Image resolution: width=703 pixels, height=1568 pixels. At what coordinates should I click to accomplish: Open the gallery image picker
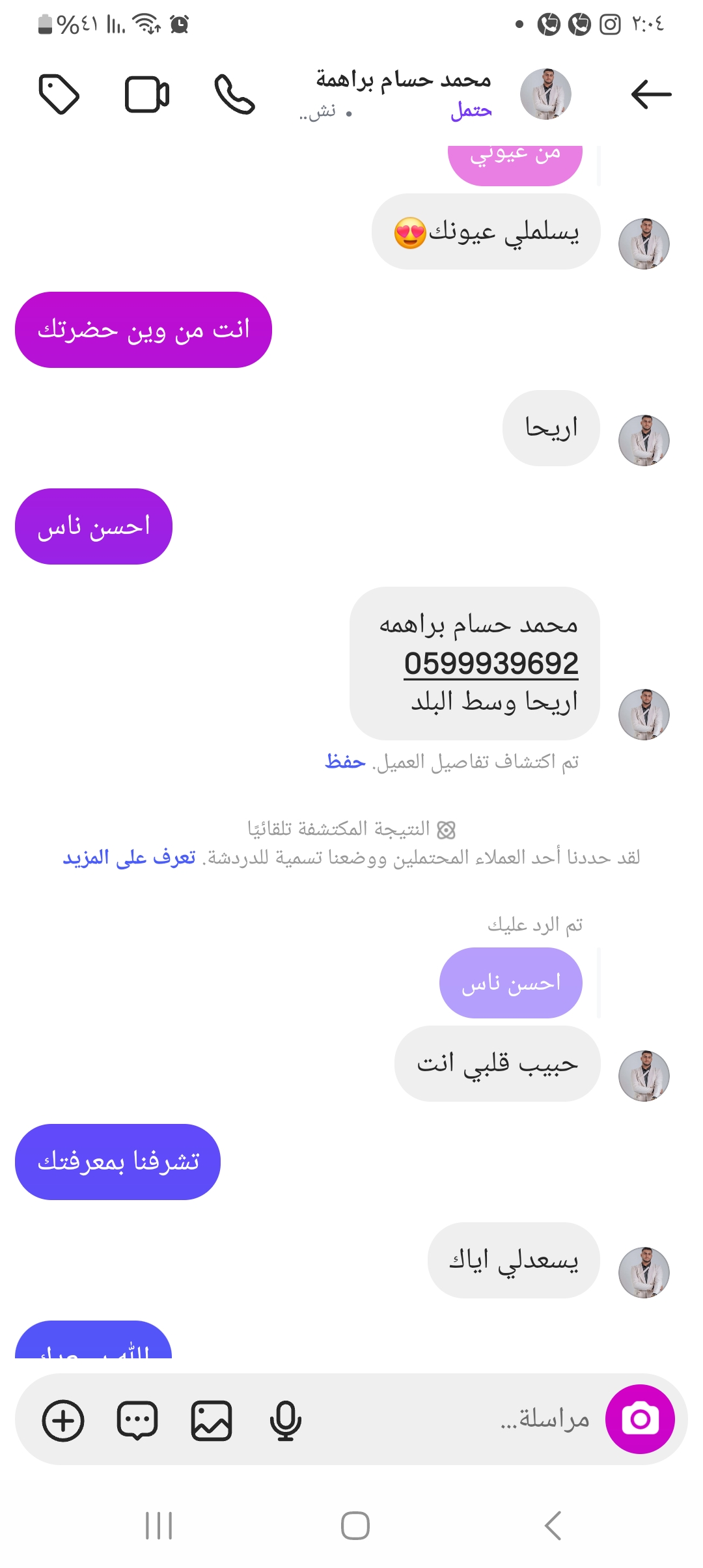tap(212, 1420)
